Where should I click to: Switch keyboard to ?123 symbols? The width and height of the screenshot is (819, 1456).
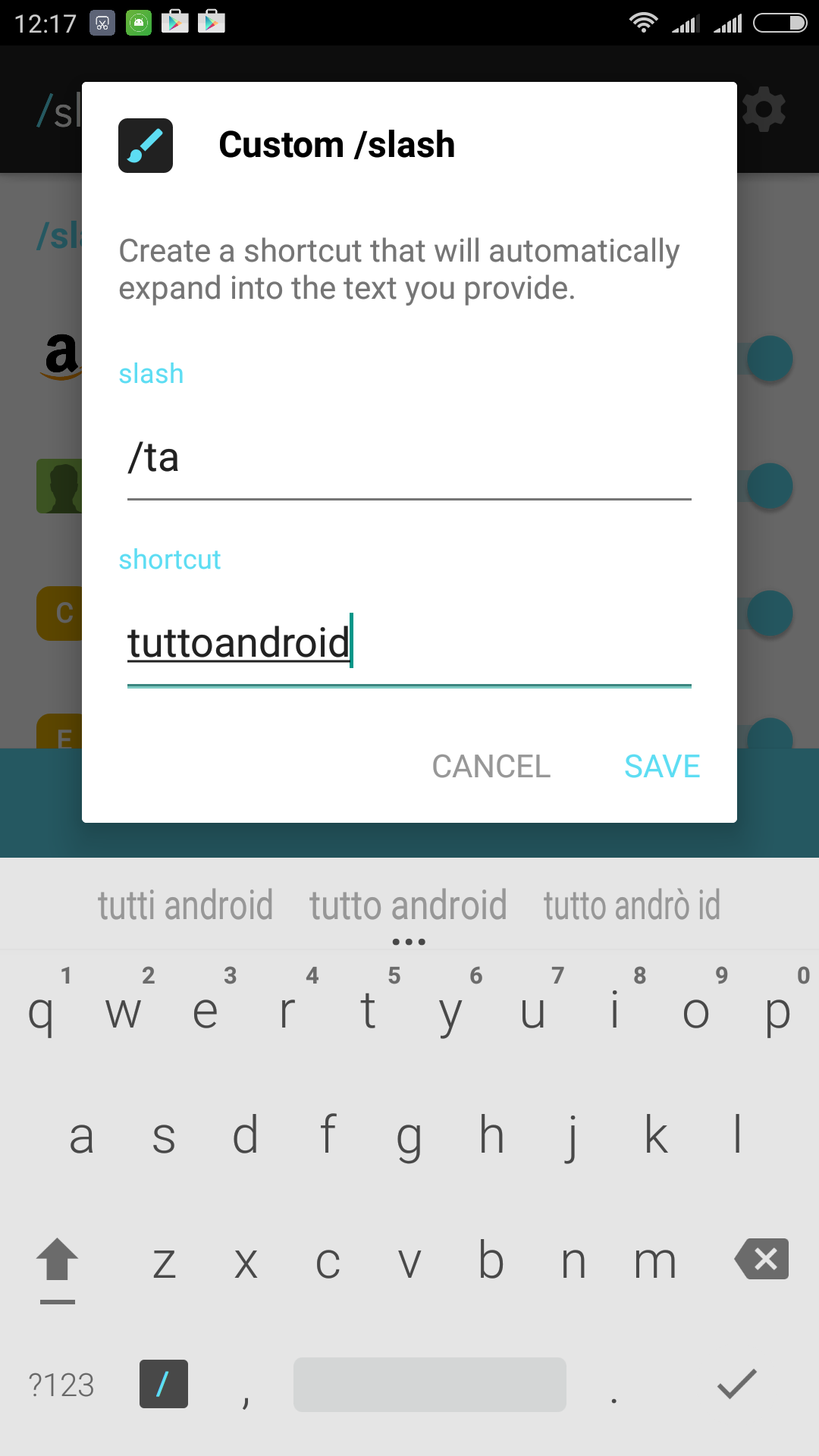61,1385
